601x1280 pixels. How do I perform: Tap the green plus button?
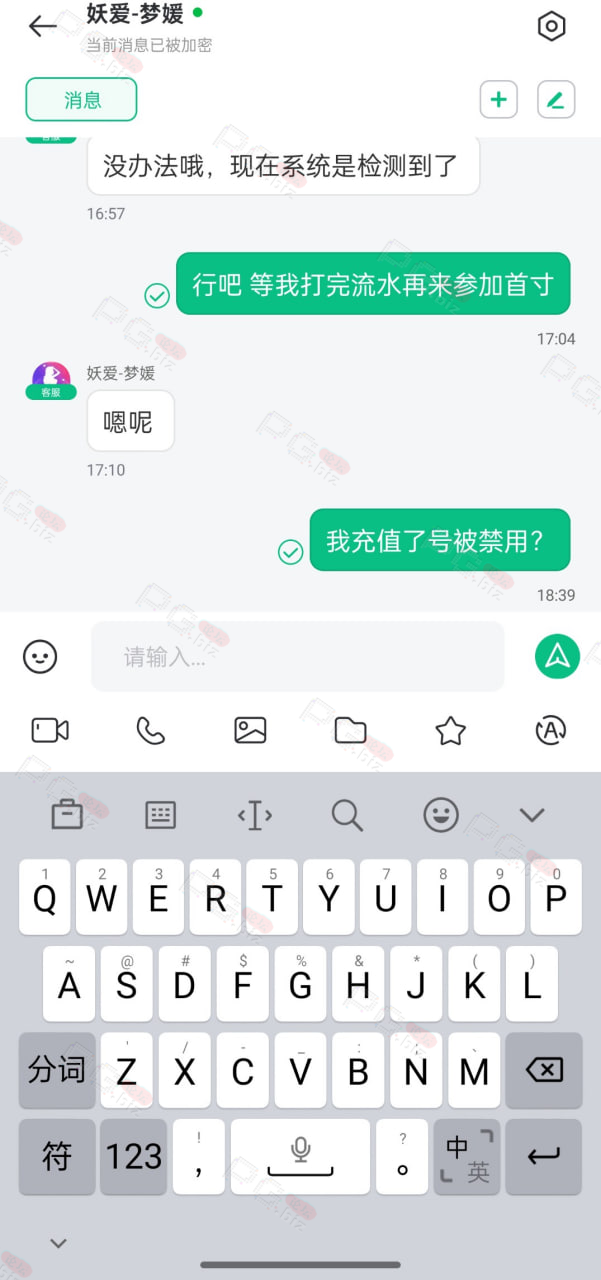click(x=499, y=100)
